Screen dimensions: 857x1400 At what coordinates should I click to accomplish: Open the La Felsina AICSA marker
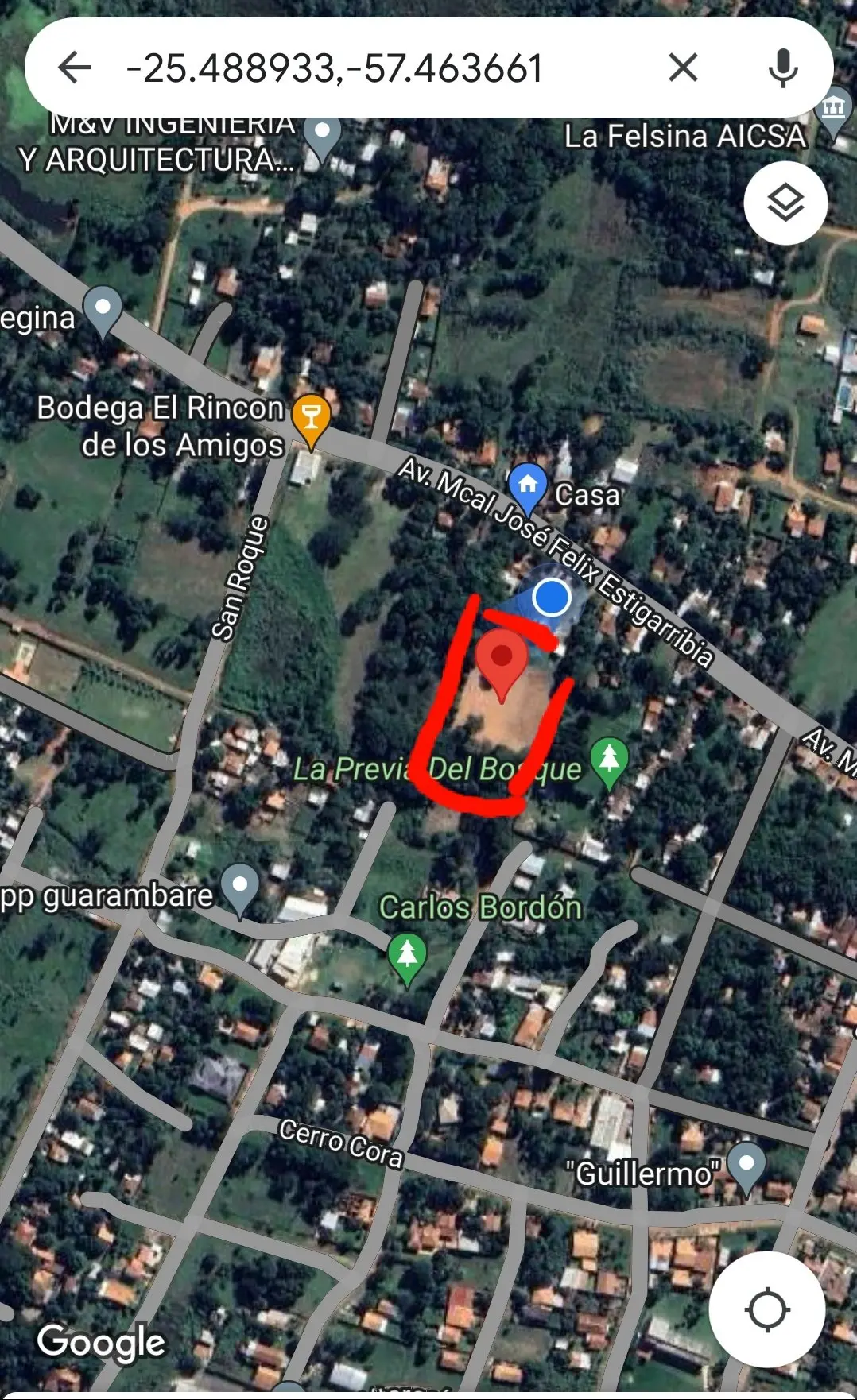(x=833, y=115)
